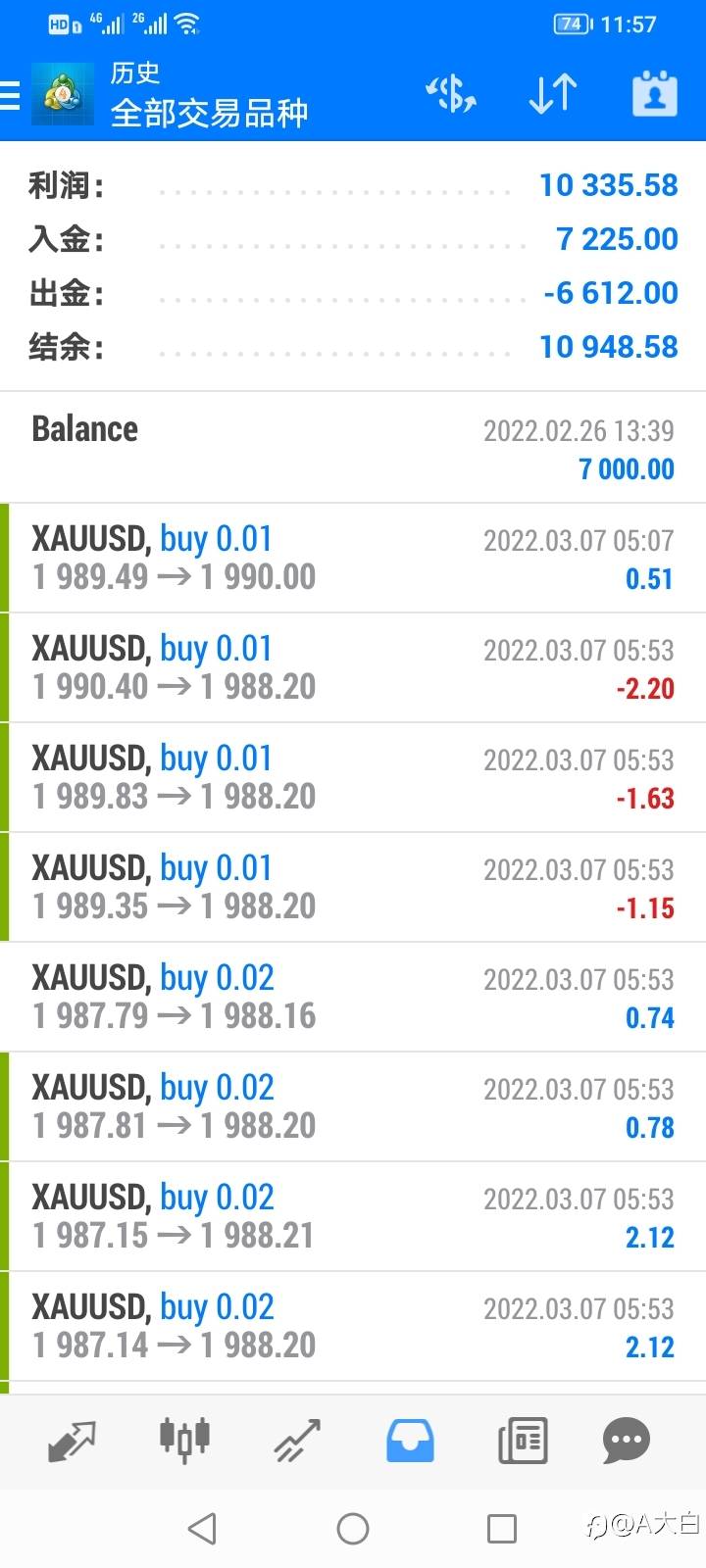Expand the XAUUSD trade opened at 1 989.83
The image size is (706, 1568).
(x=353, y=777)
